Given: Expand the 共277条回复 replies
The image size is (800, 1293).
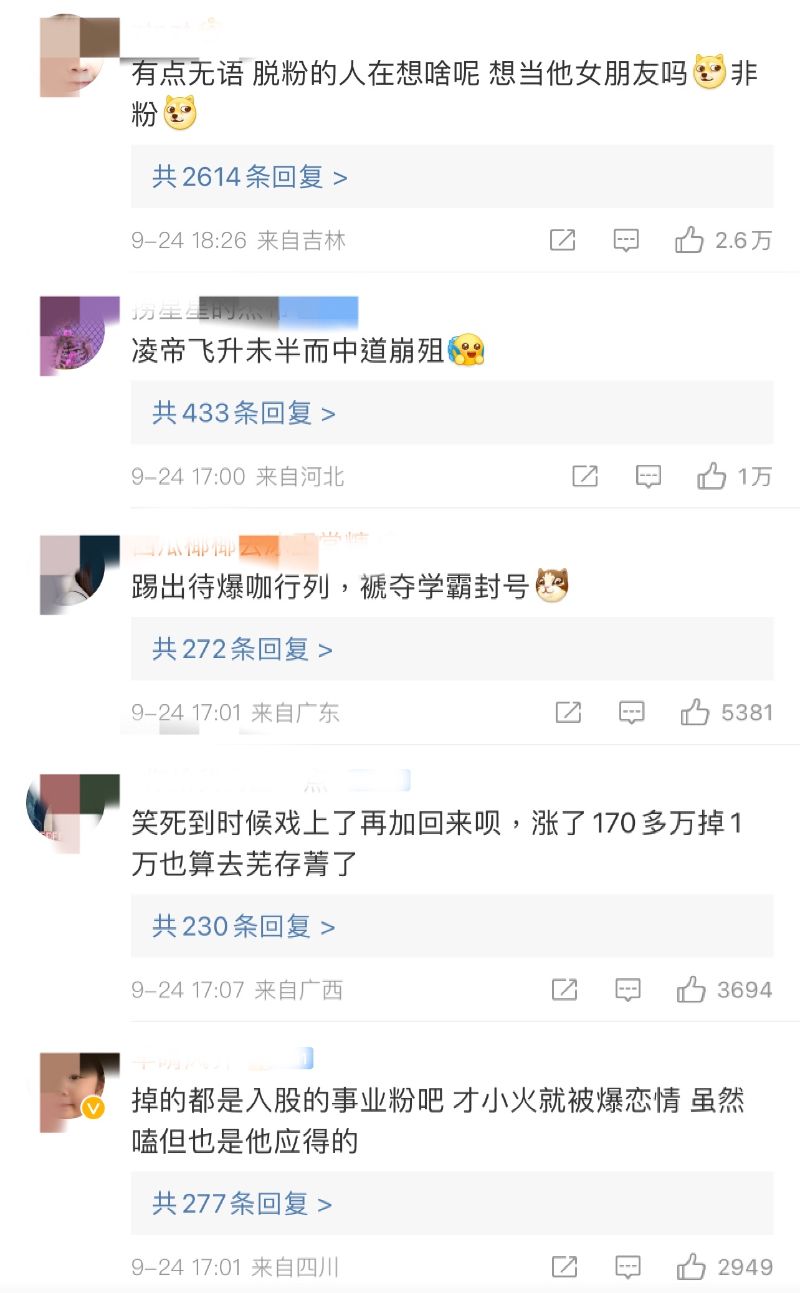Looking at the screenshot, I should pos(241,1203).
